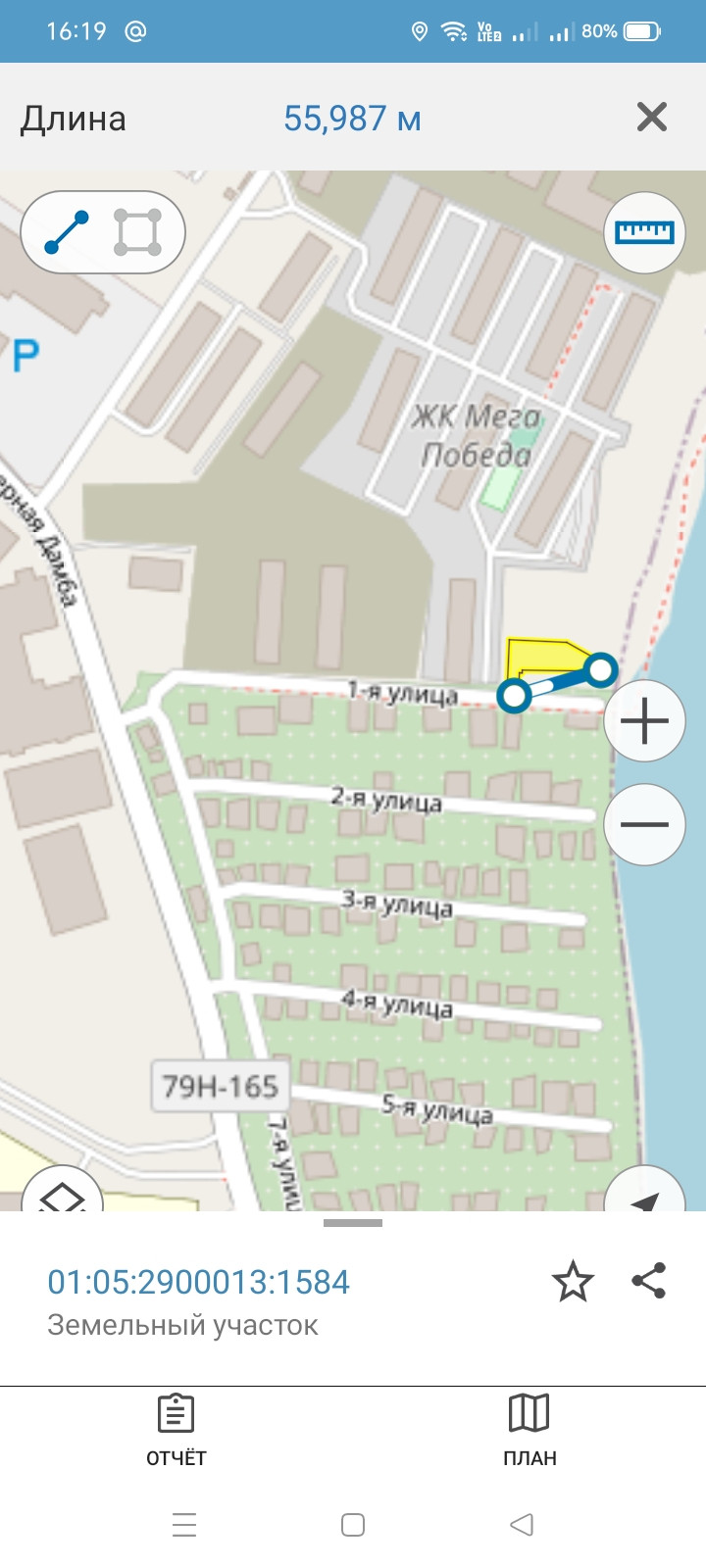Zoom in on the map
This screenshot has width=706, height=1568.
pos(644,721)
